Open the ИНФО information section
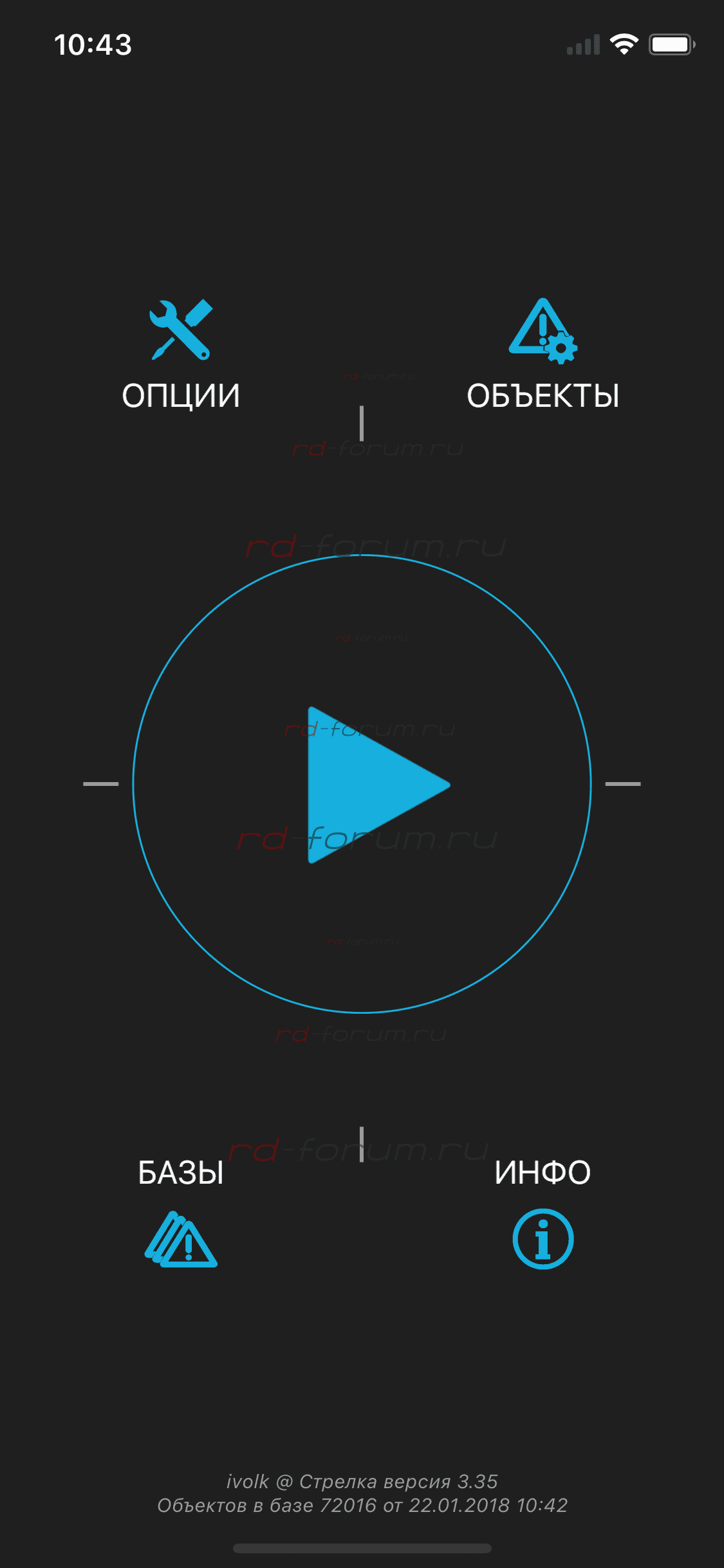The height and width of the screenshot is (1568, 724). [543, 1212]
